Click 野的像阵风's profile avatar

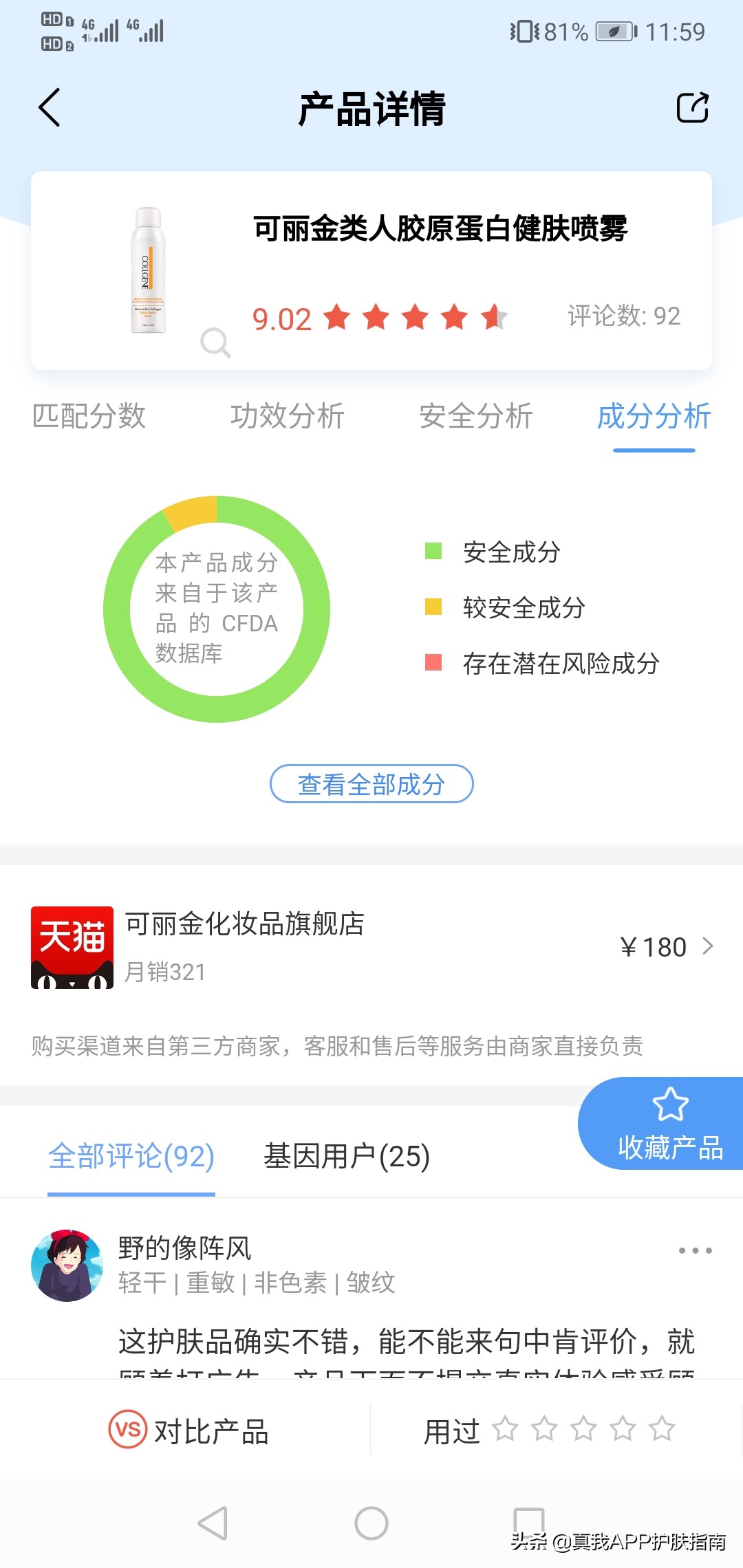(69, 1269)
